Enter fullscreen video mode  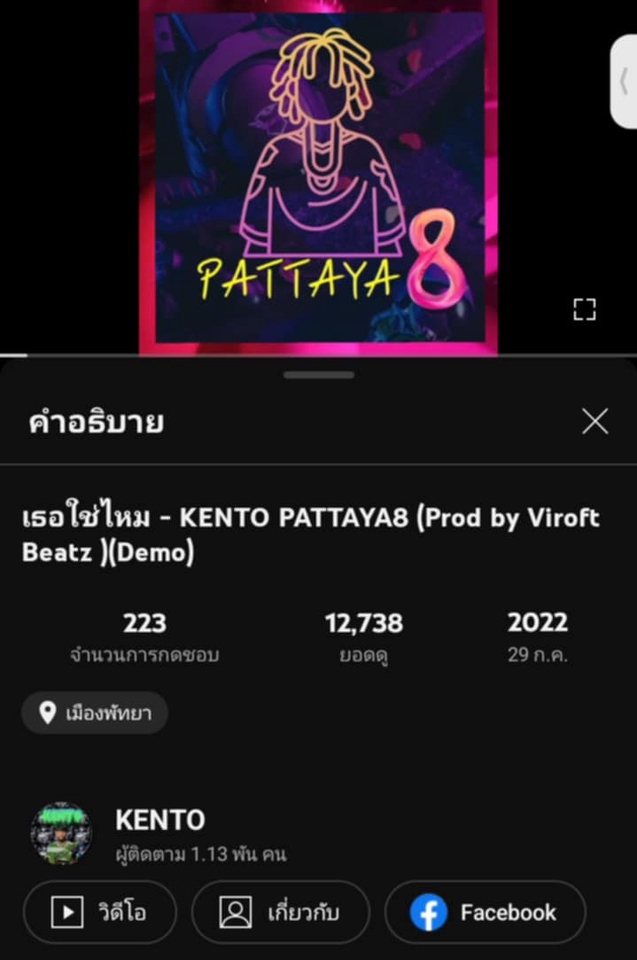(x=584, y=310)
